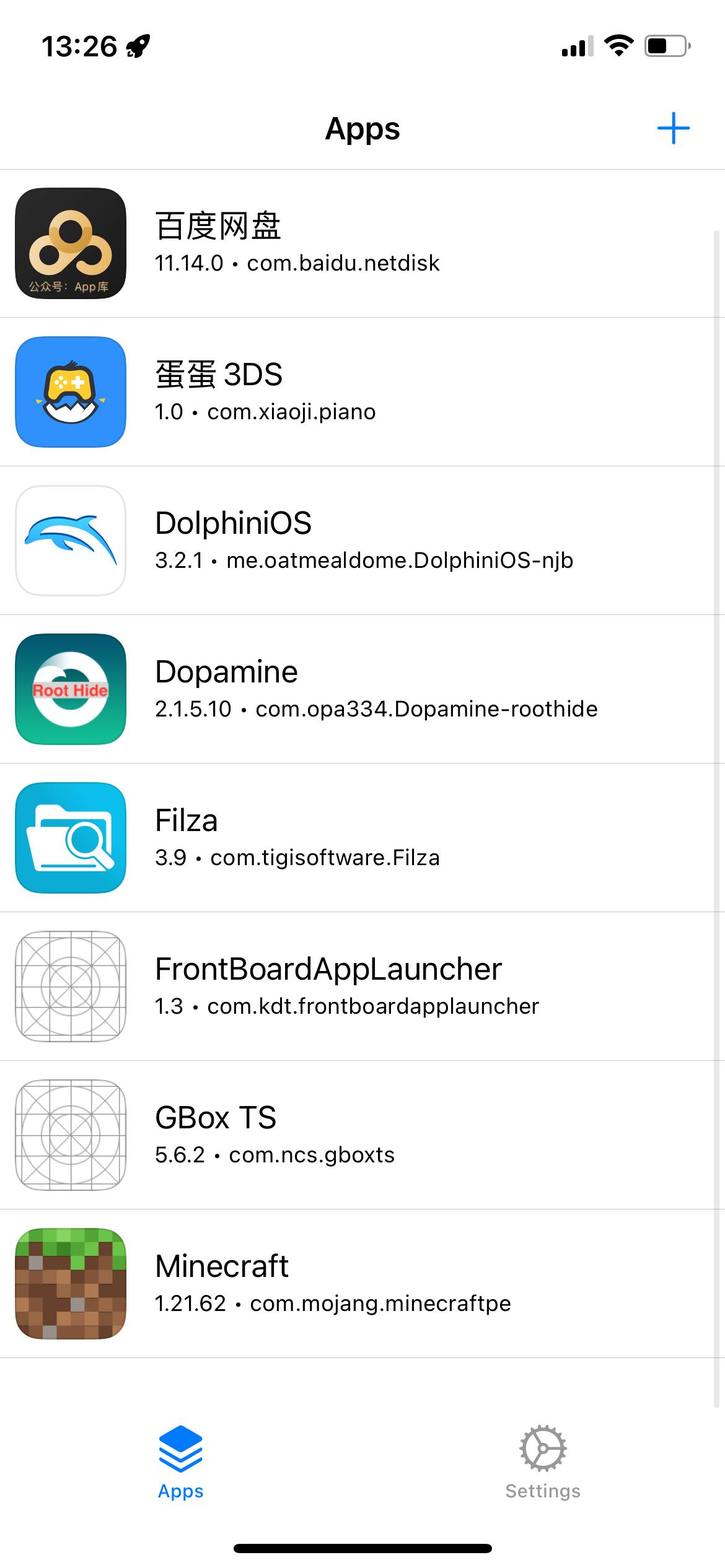Open the GBox TS entry

point(362,1135)
